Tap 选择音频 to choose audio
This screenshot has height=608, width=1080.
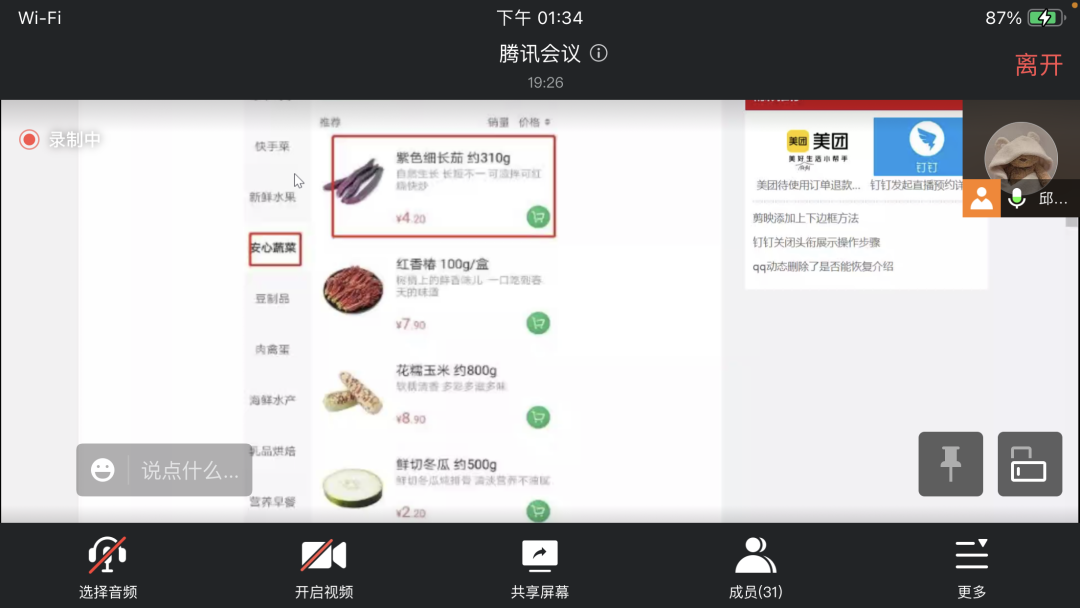108,567
